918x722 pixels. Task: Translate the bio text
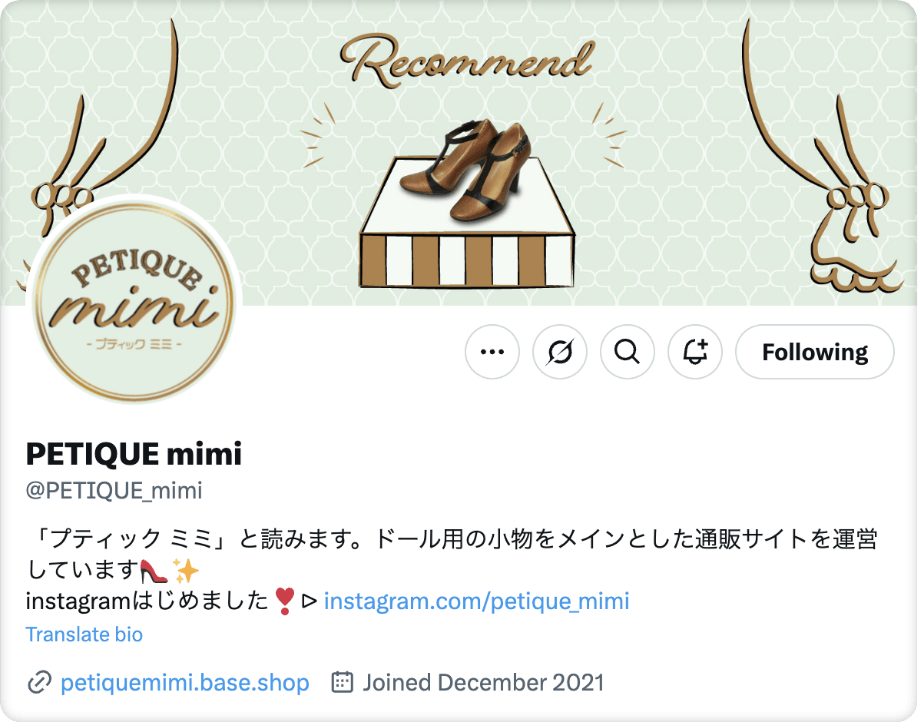pos(84,634)
